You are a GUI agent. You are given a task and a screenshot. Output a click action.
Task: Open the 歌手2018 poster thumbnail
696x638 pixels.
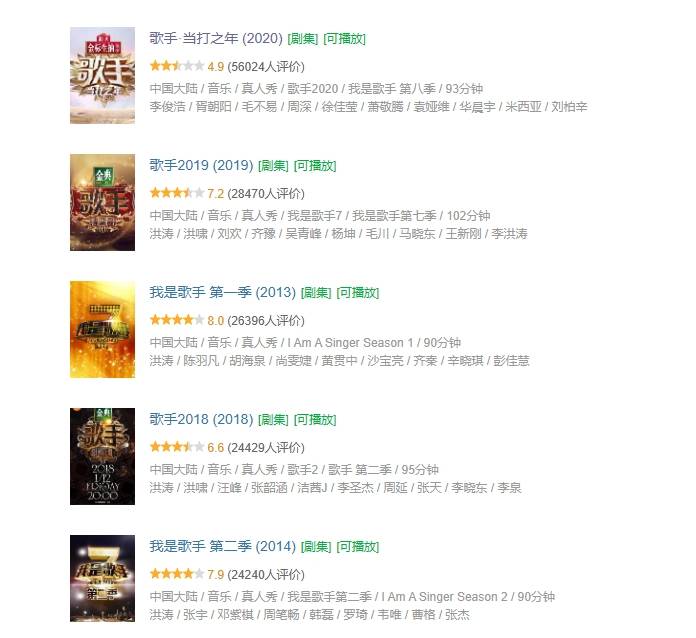click(x=102, y=456)
